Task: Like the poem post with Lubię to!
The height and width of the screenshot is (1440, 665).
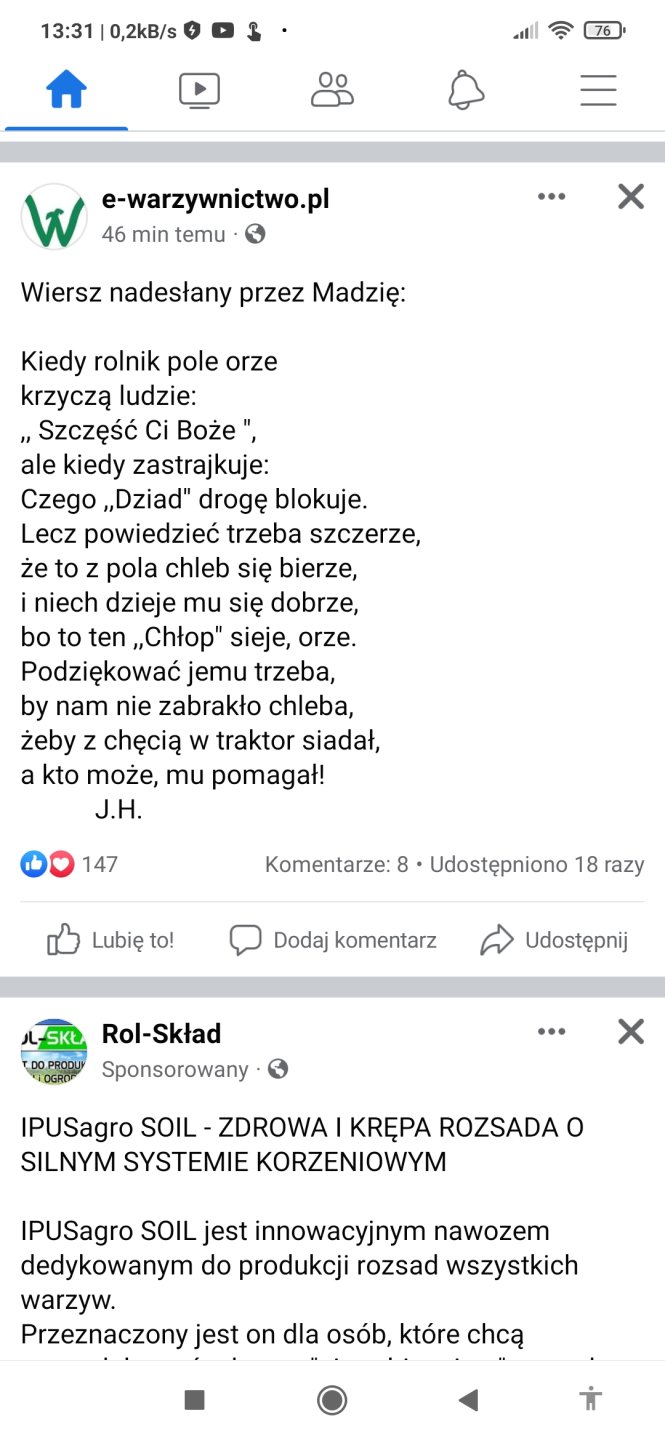Action: pyautogui.click(x=111, y=940)
